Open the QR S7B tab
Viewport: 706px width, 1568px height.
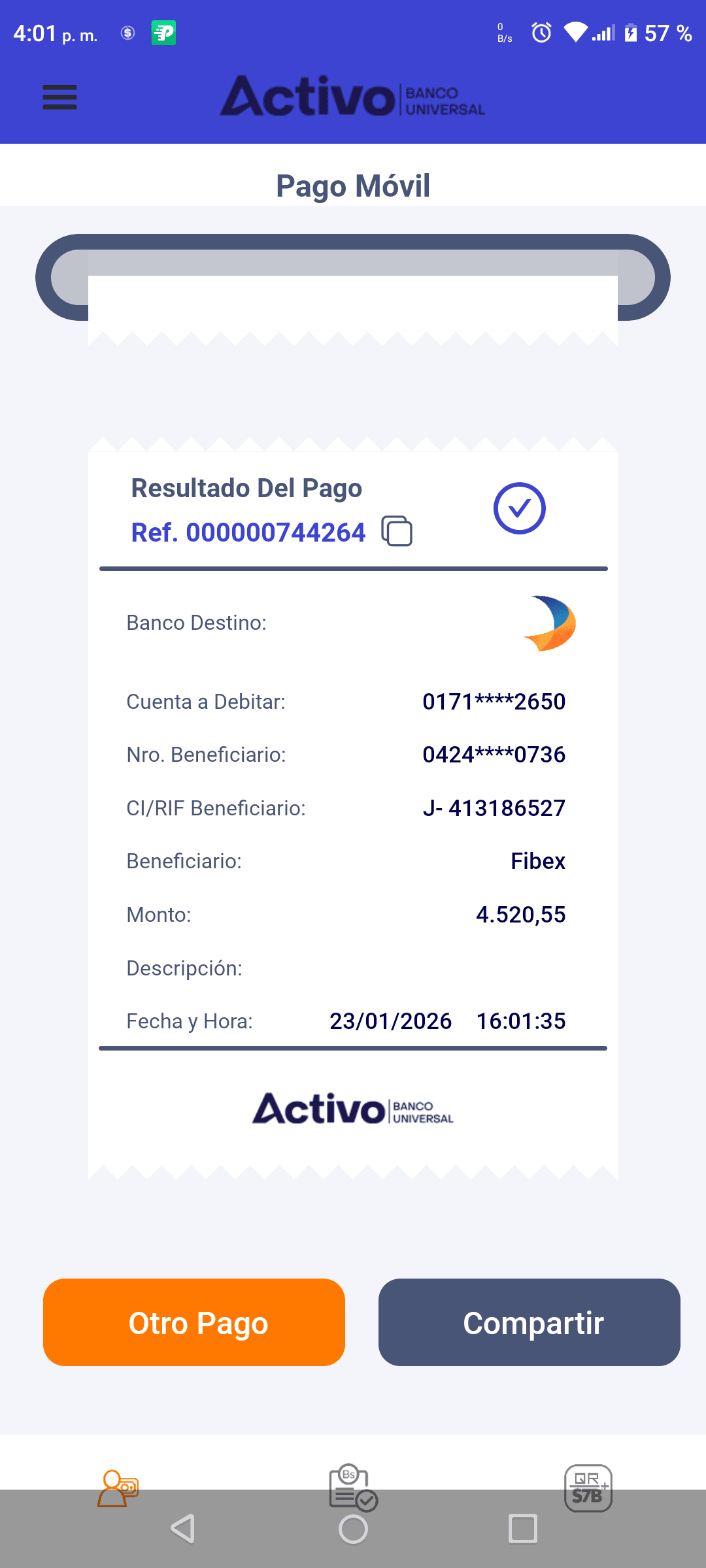pos(588,1488)
